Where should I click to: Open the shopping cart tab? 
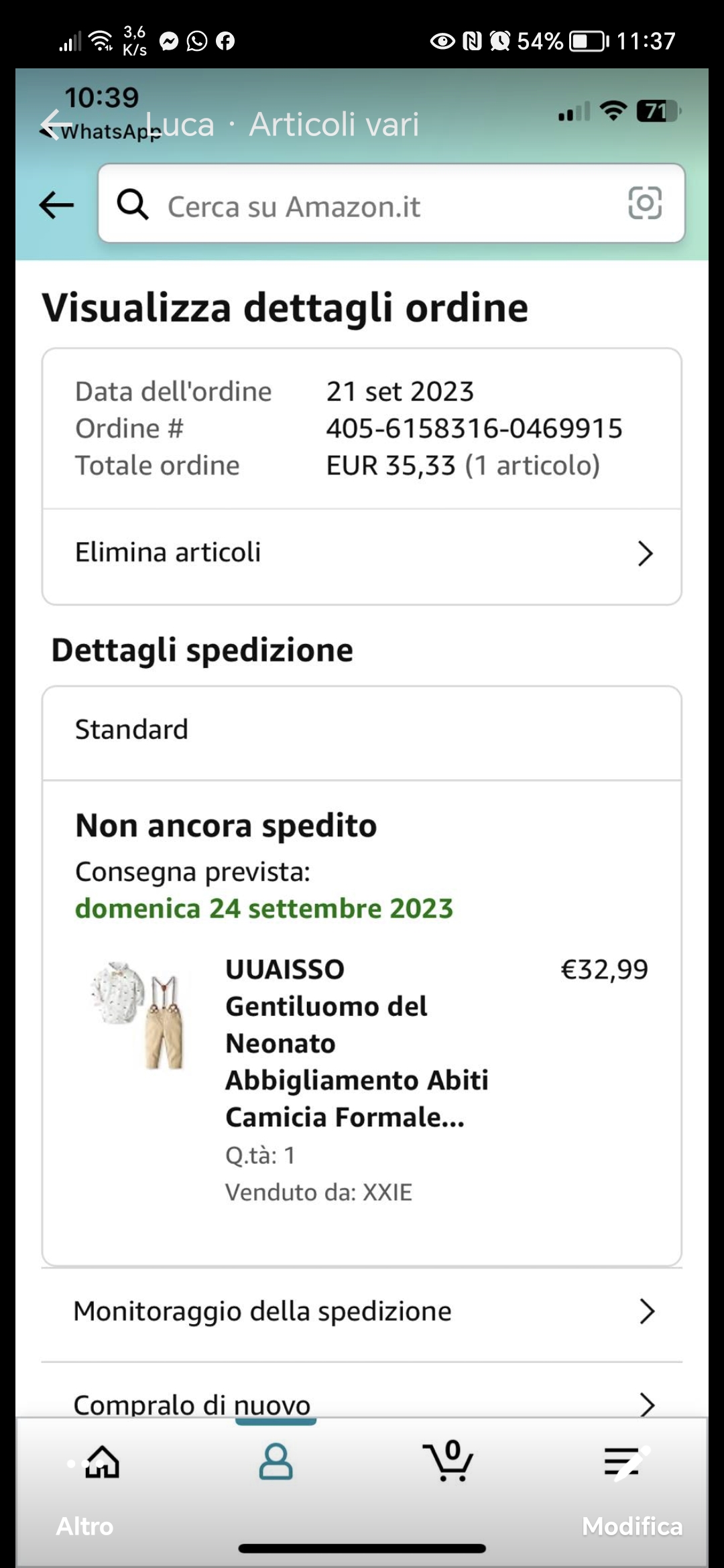[448, 1462]
